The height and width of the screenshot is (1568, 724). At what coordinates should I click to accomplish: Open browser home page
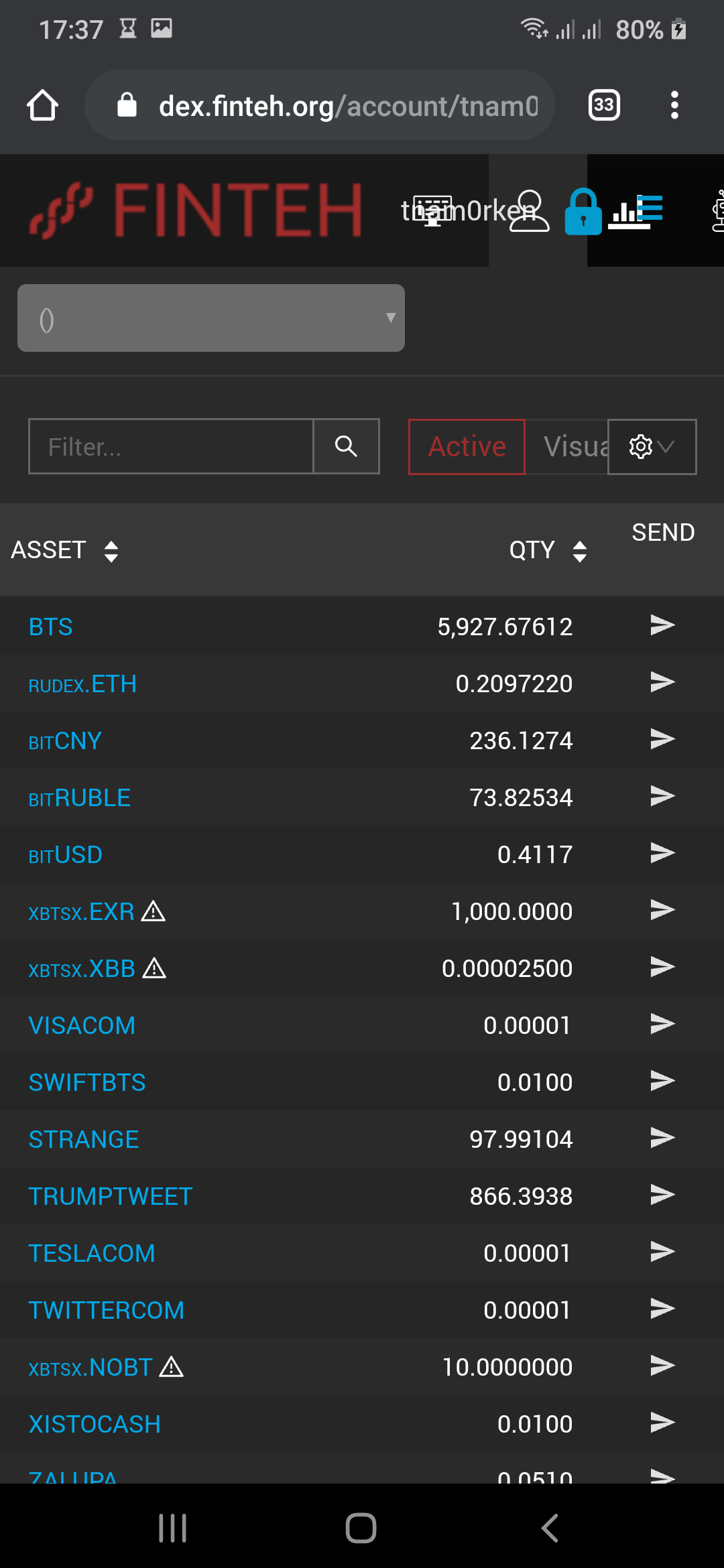click(42, 105)
